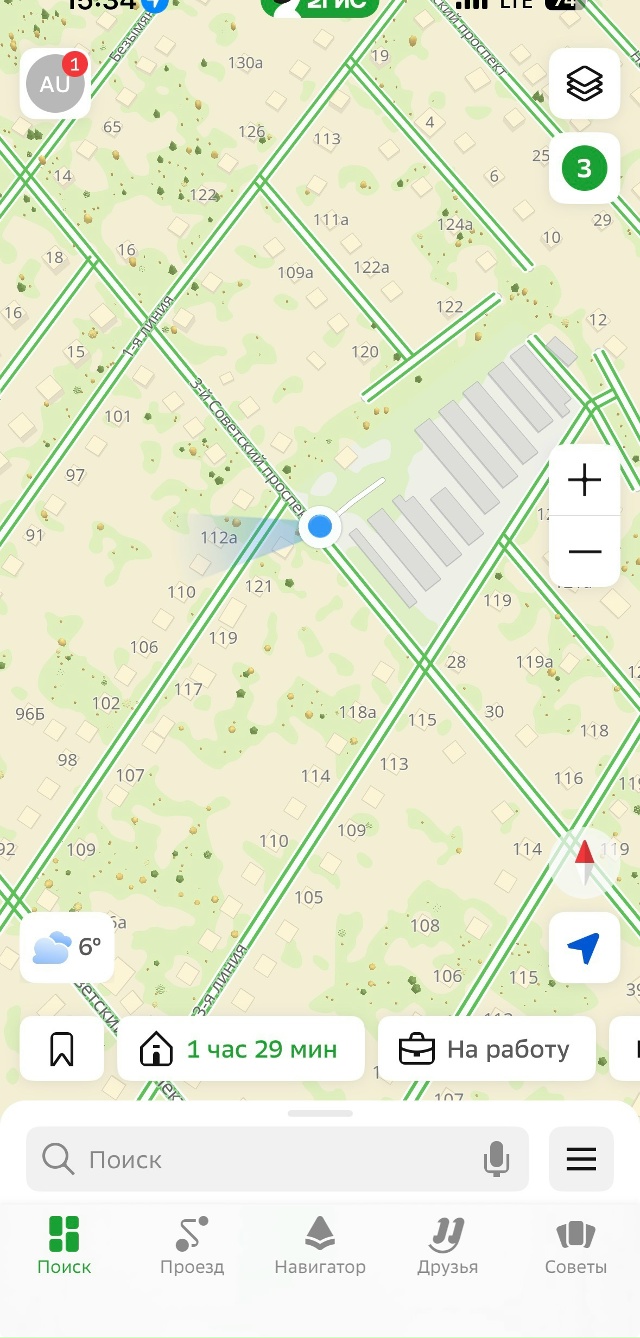Tap the Поиск search field
Image resolution: width=640 pixels, height=1338 pixels.
(x=260, y=1159)
